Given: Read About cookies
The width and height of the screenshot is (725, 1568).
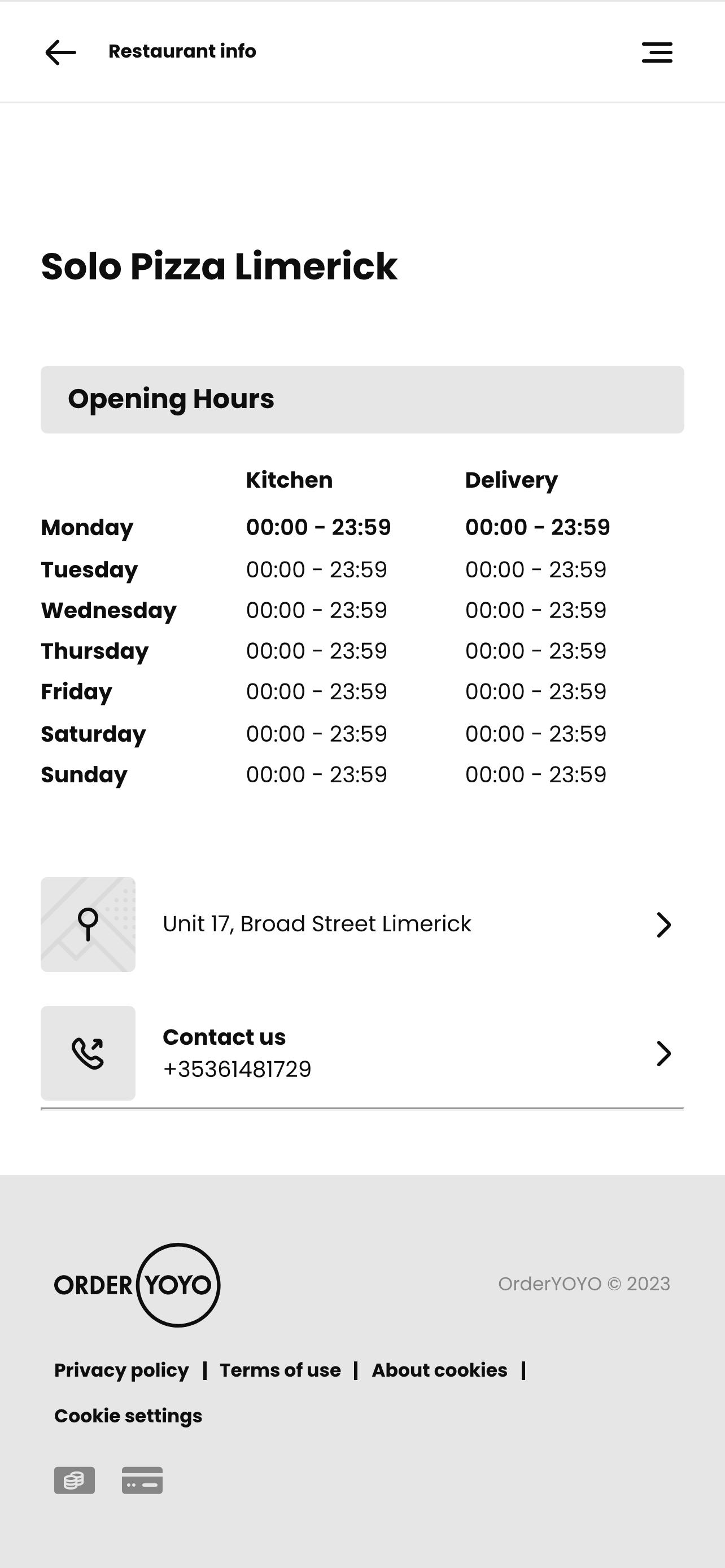Looking at the screenshot, I should [x=439, y=1370].
